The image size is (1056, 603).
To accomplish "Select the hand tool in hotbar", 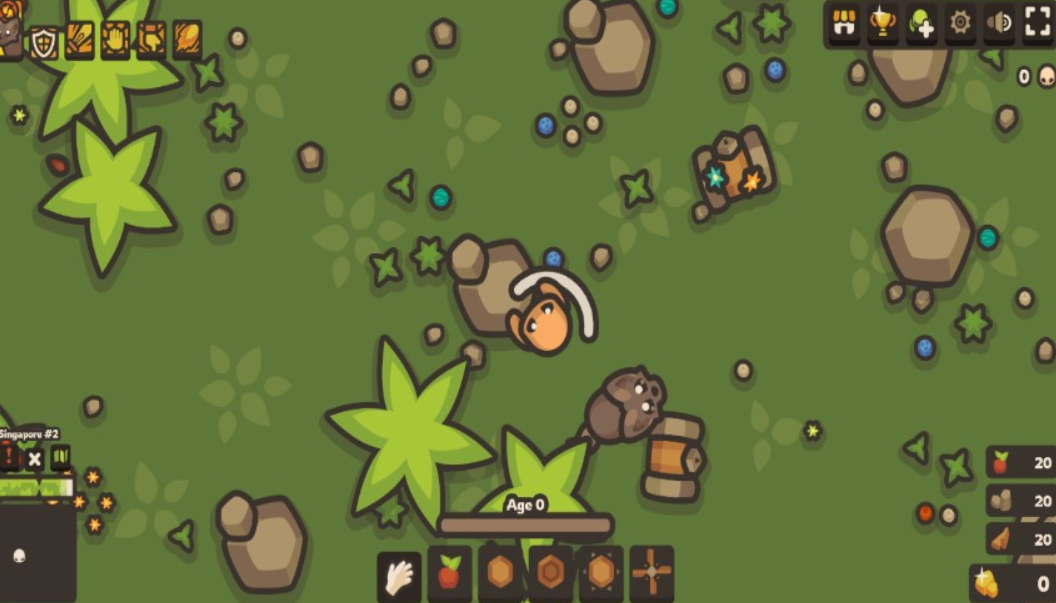I will (399, 574).
